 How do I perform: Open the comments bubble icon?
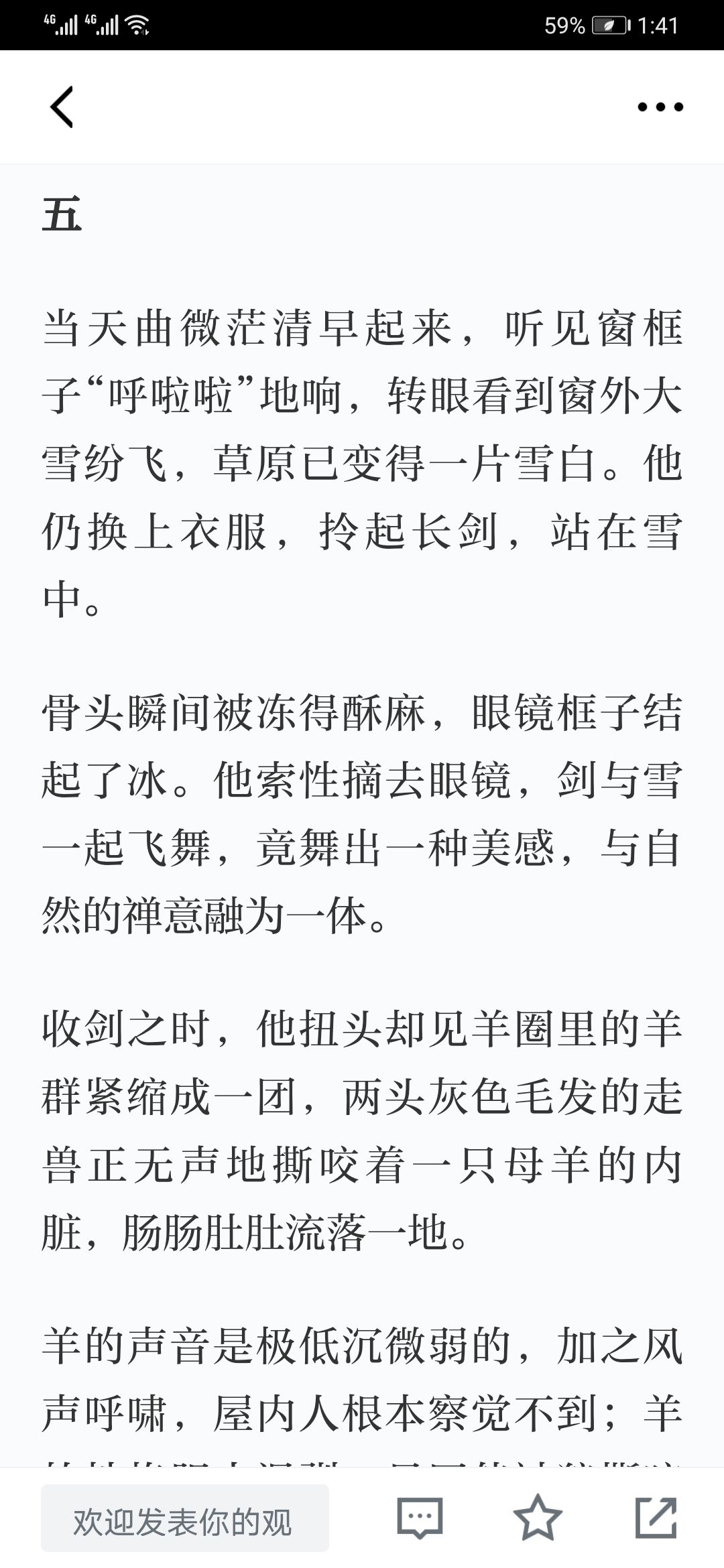point(420,1517)
